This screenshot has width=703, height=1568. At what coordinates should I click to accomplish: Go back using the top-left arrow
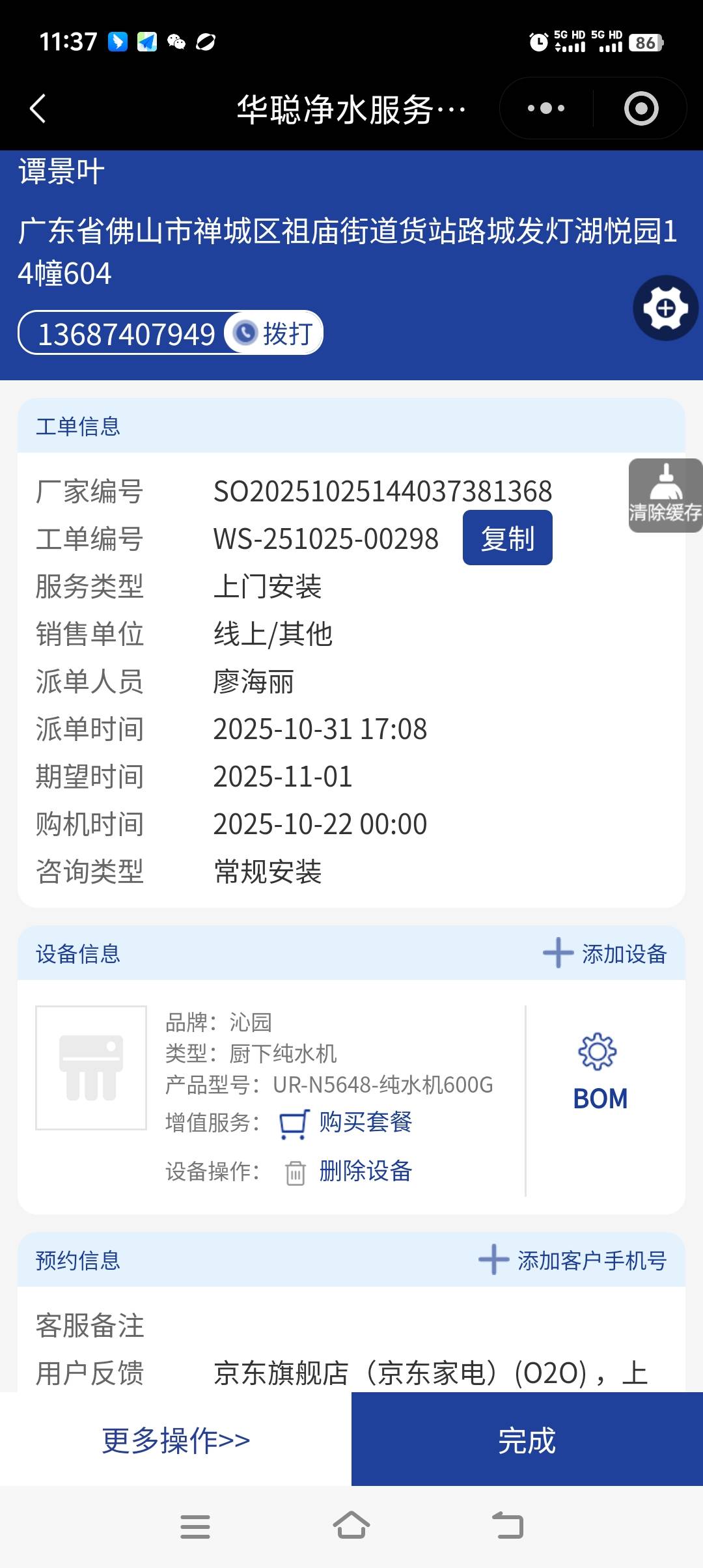38,108
